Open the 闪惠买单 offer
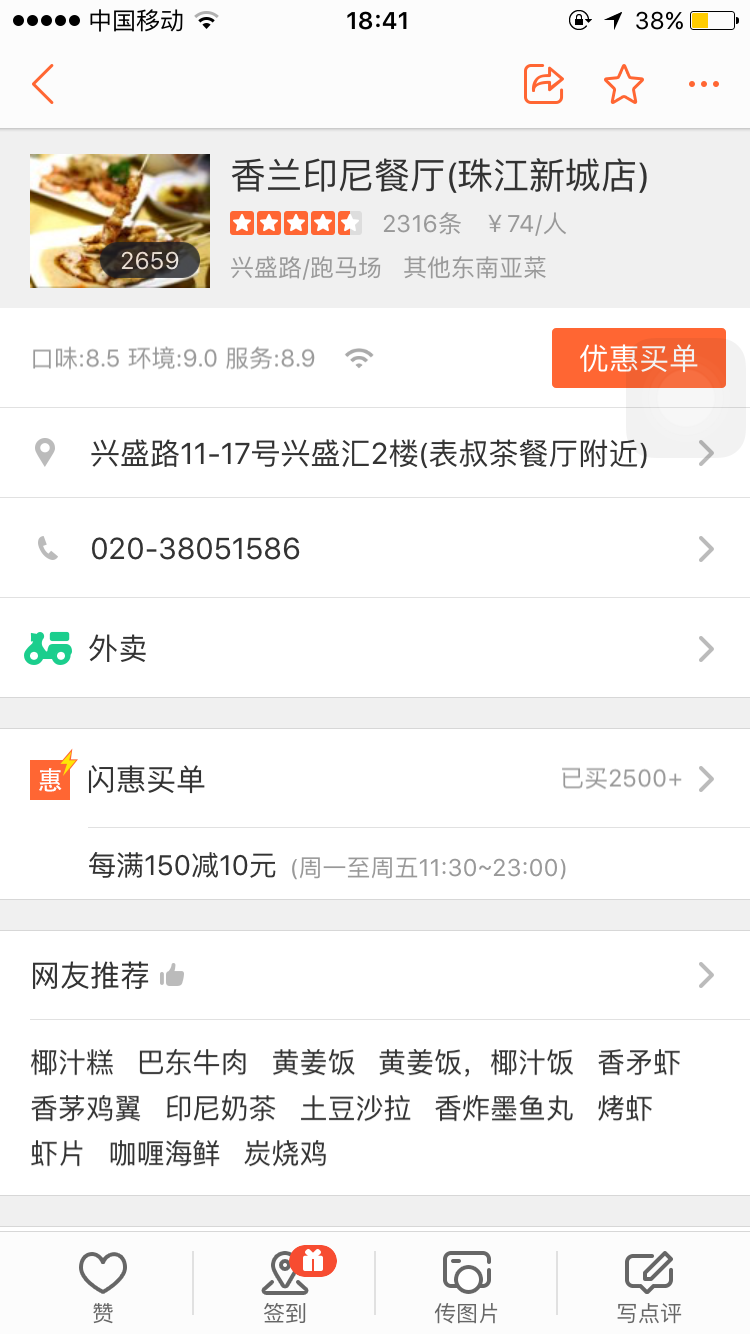Viewport: 750px width, 1334px height. [375, 778]
